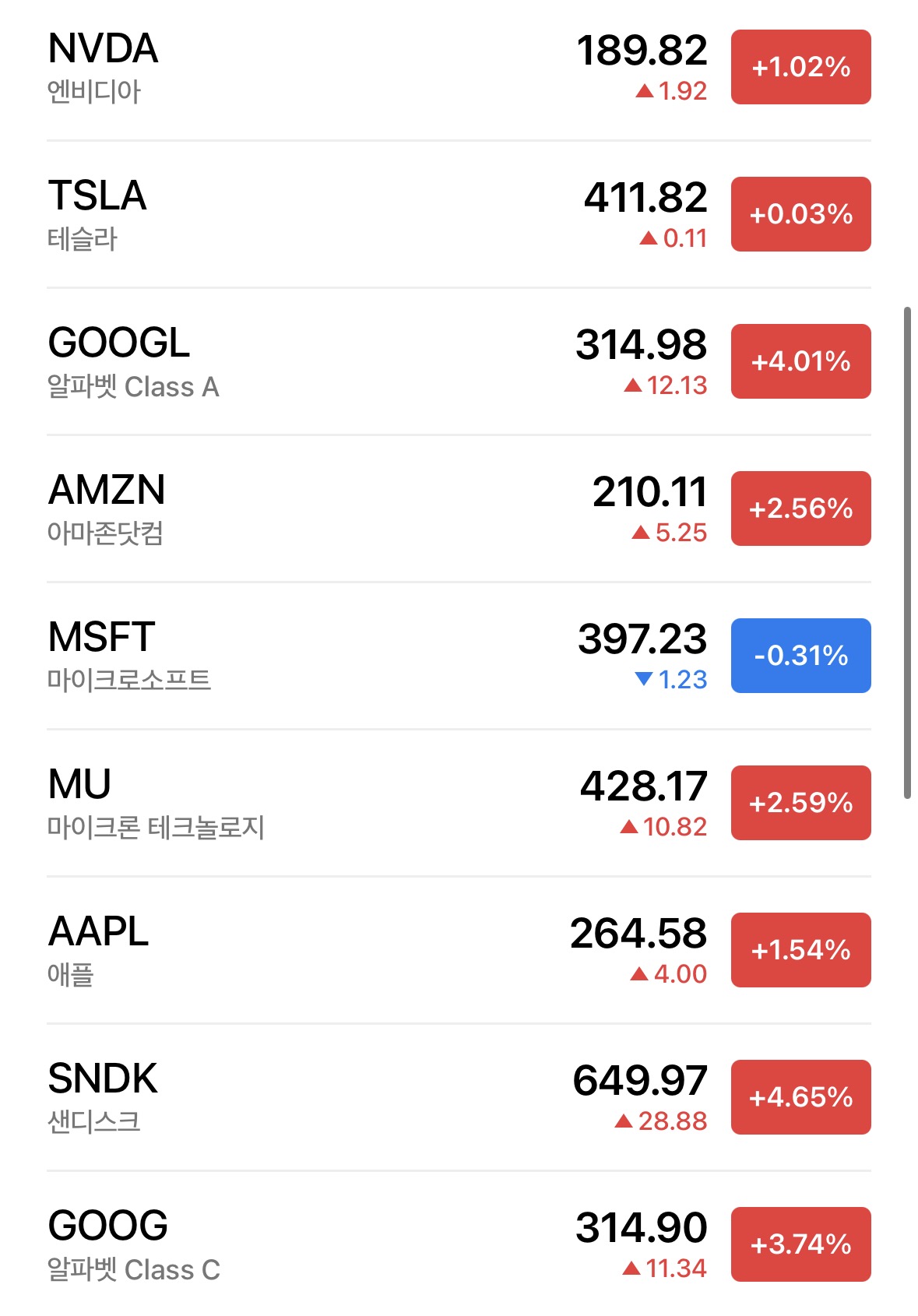Tap the -0.31% badge on MSFT
The height and width of the screenshot is (1316, 918).
click(800, 656)
